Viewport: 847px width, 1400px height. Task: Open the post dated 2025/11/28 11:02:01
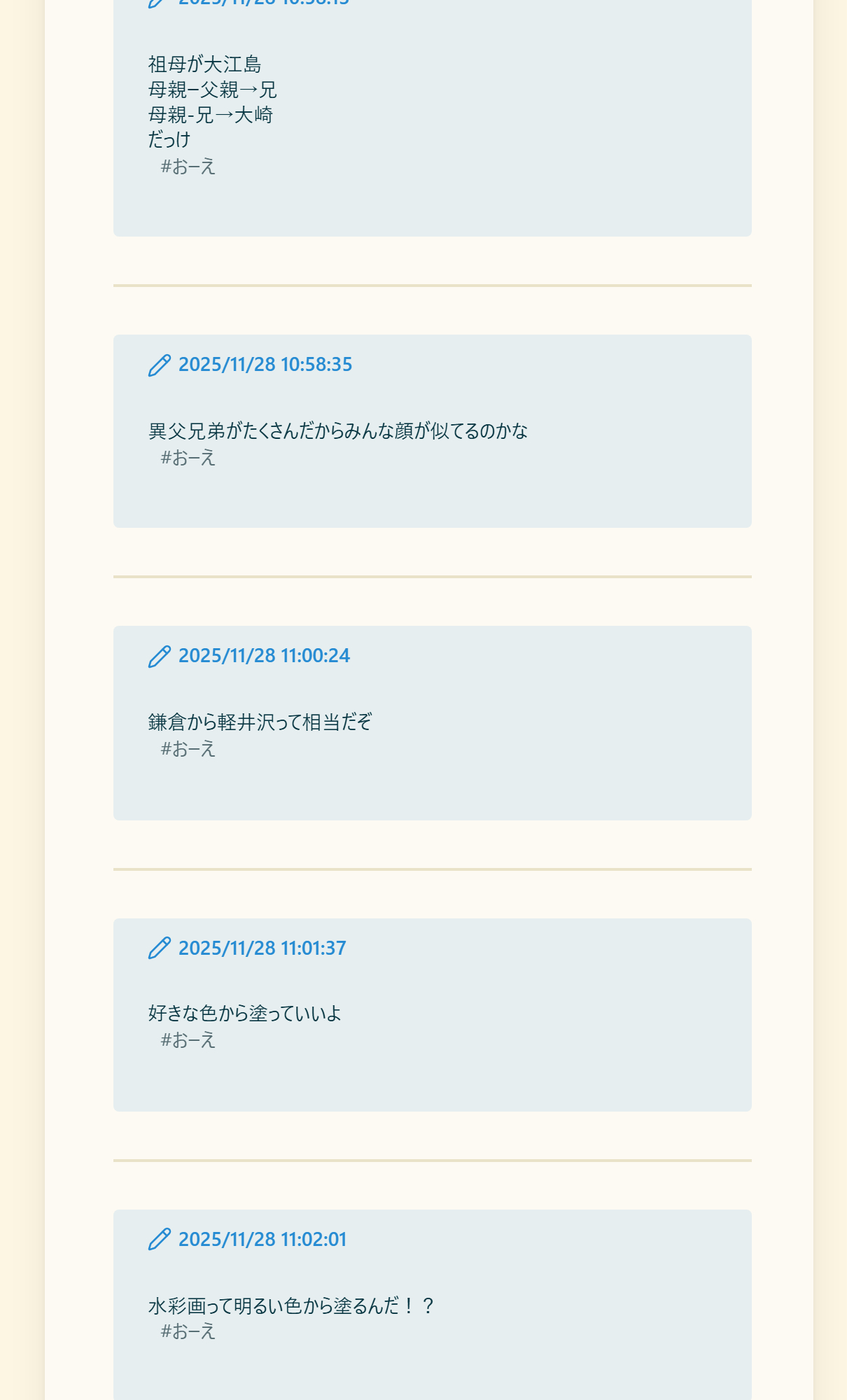[262, 1239]
